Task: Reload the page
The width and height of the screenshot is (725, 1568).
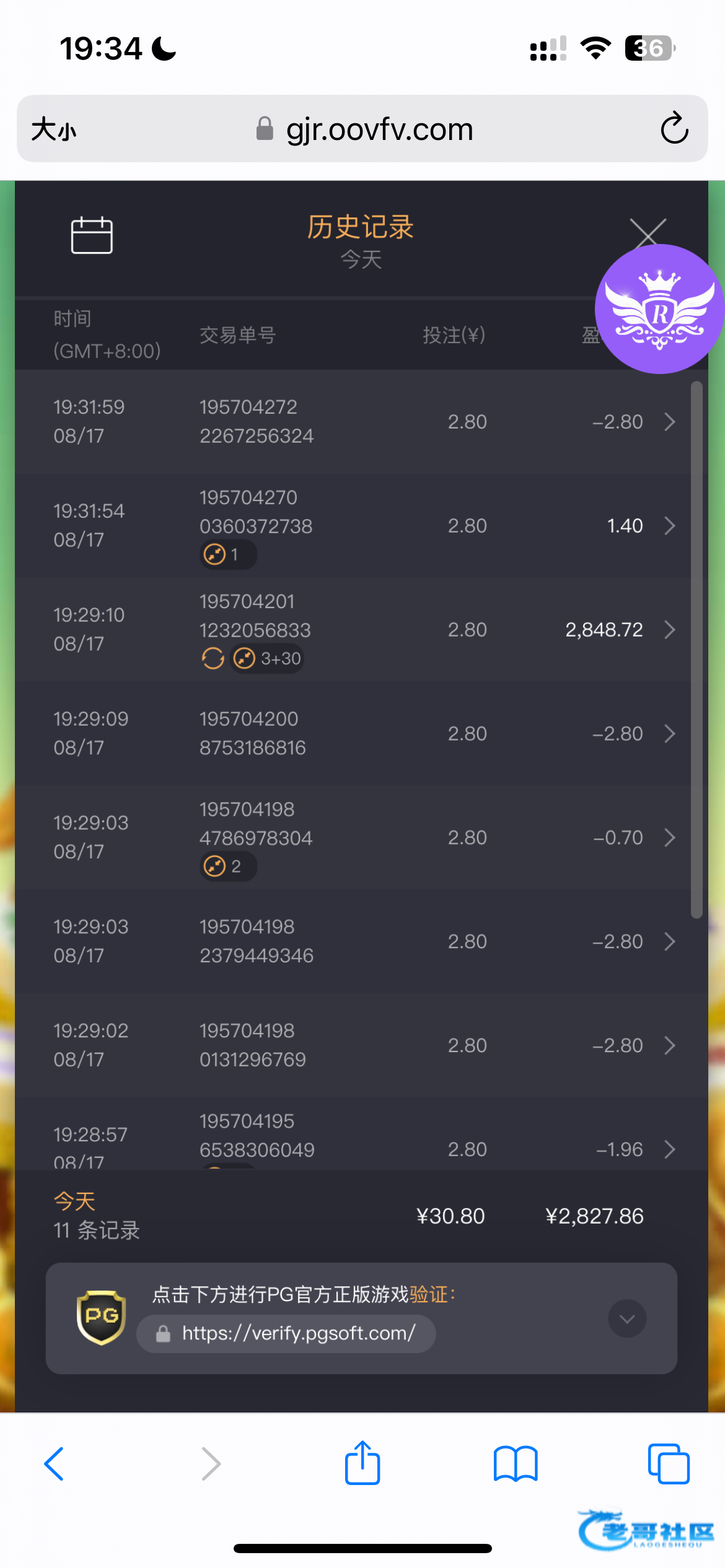Action: tap(674, 129)
